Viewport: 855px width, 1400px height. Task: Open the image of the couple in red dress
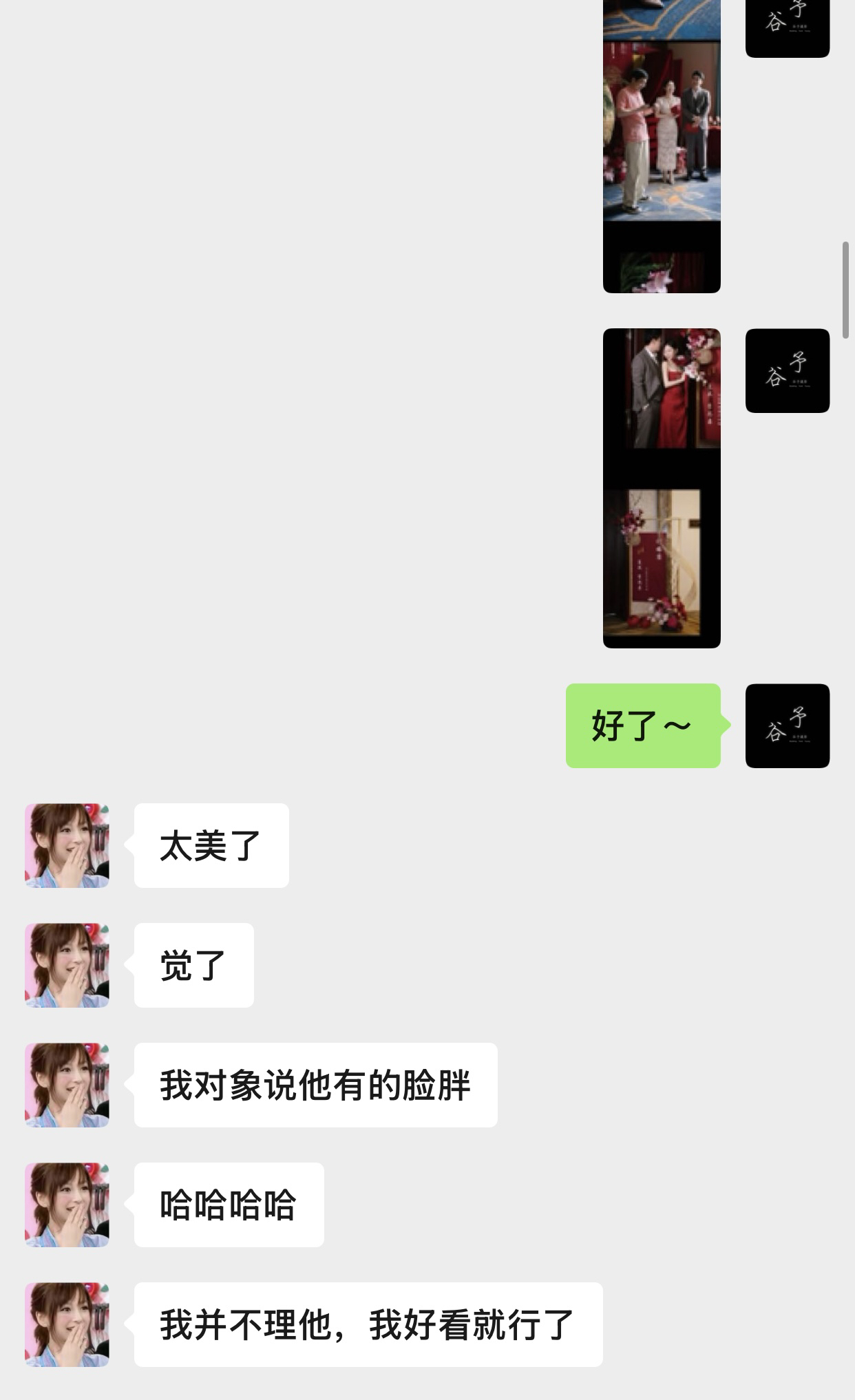pos(662,488)
